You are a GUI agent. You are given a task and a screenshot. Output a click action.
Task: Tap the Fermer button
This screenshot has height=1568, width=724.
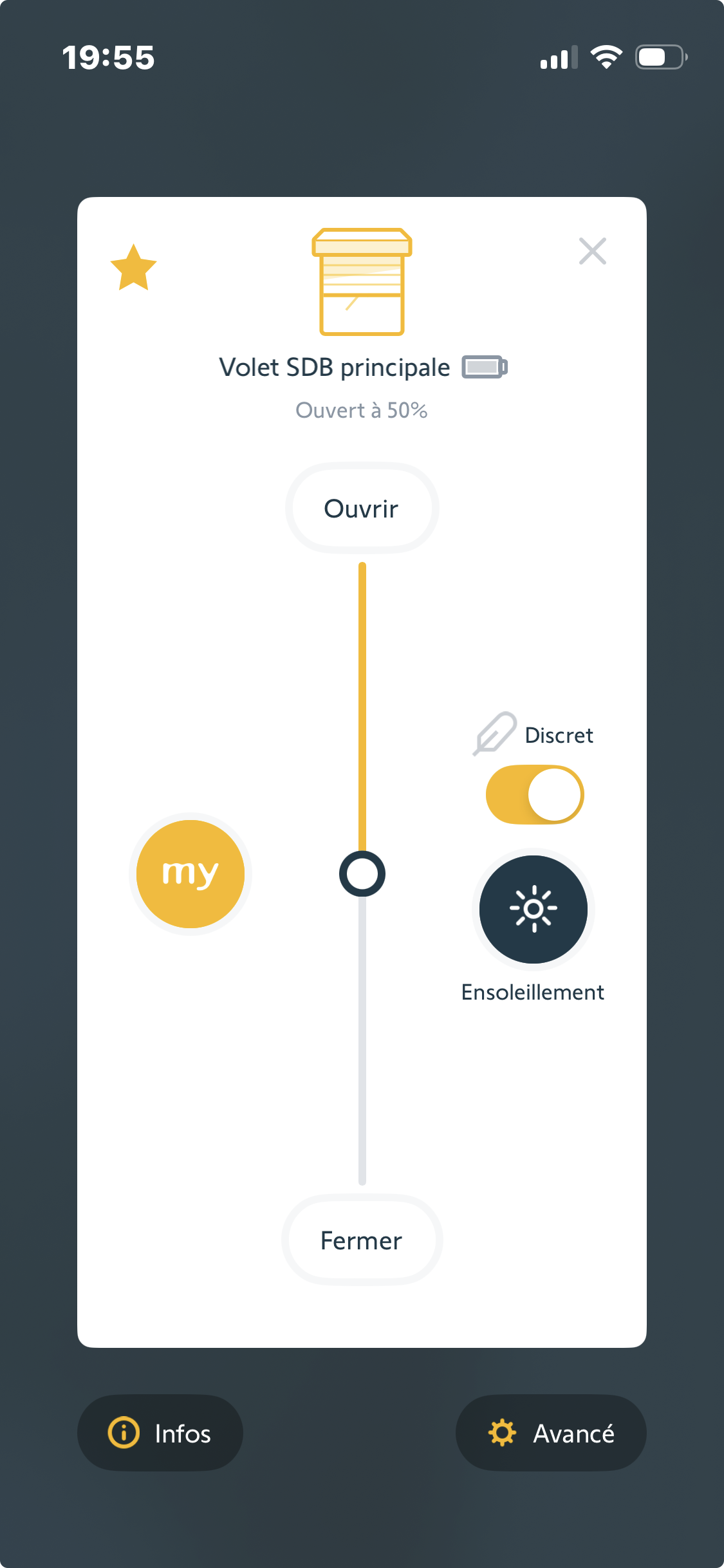coord(362,1240)
